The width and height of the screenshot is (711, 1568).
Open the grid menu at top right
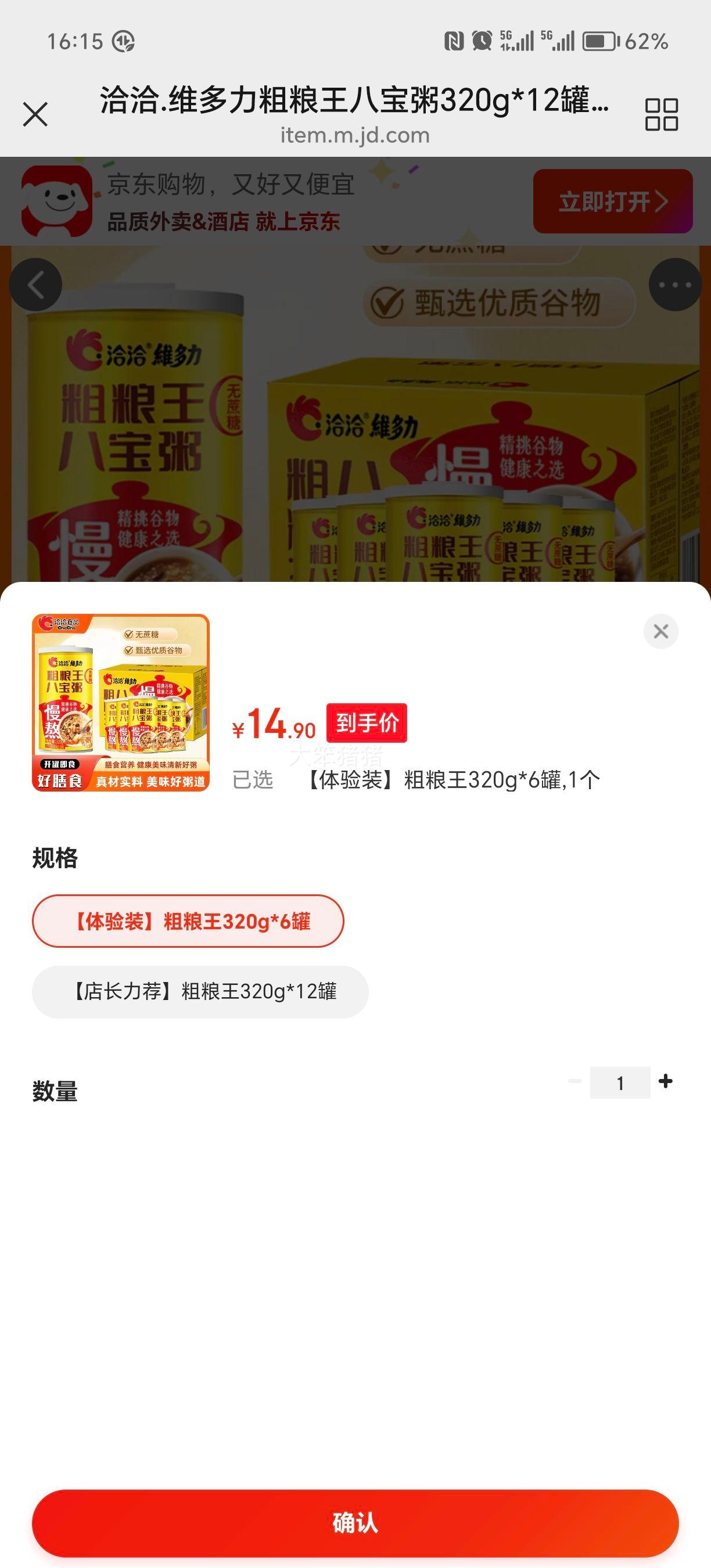coord(663,114)
